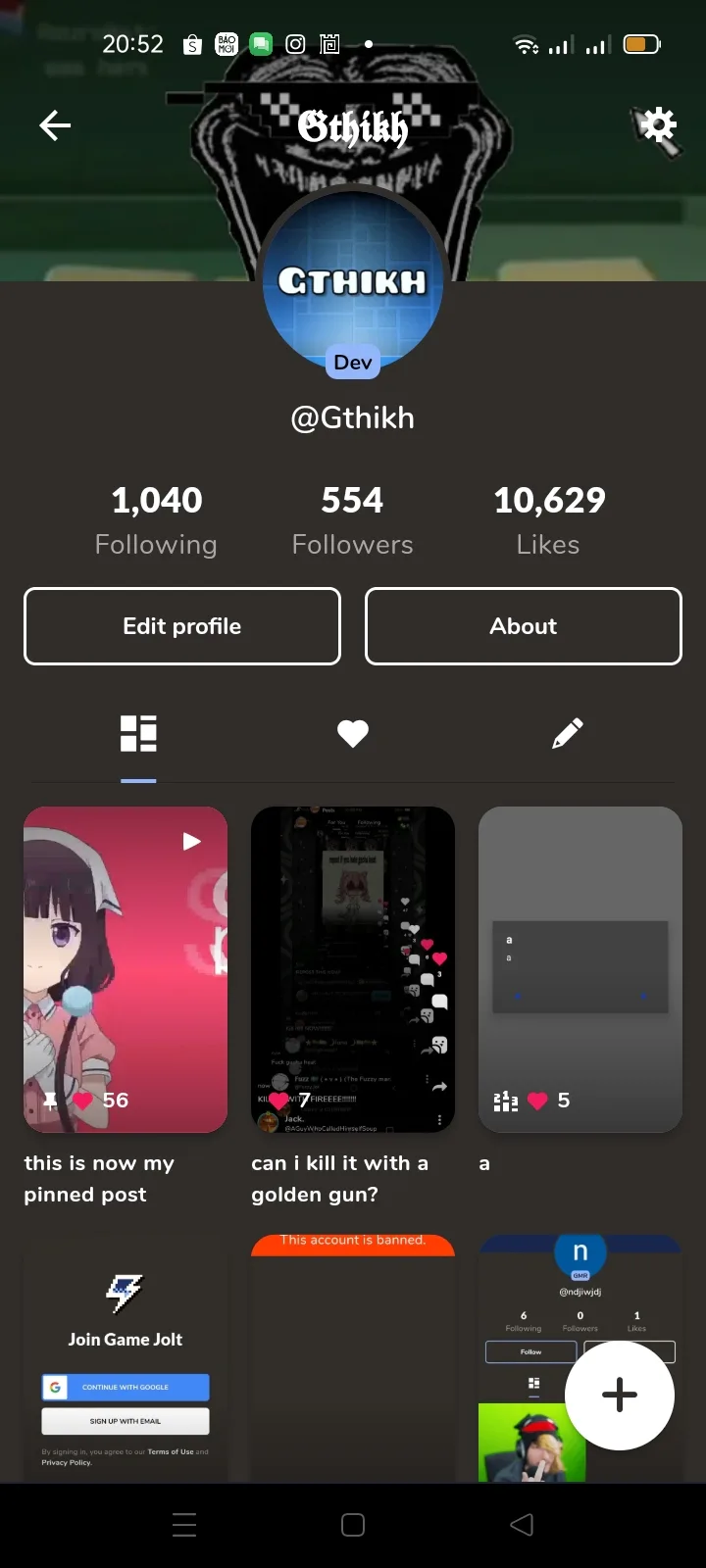Switch to the liked posts heart tab

tap(353, 733)
